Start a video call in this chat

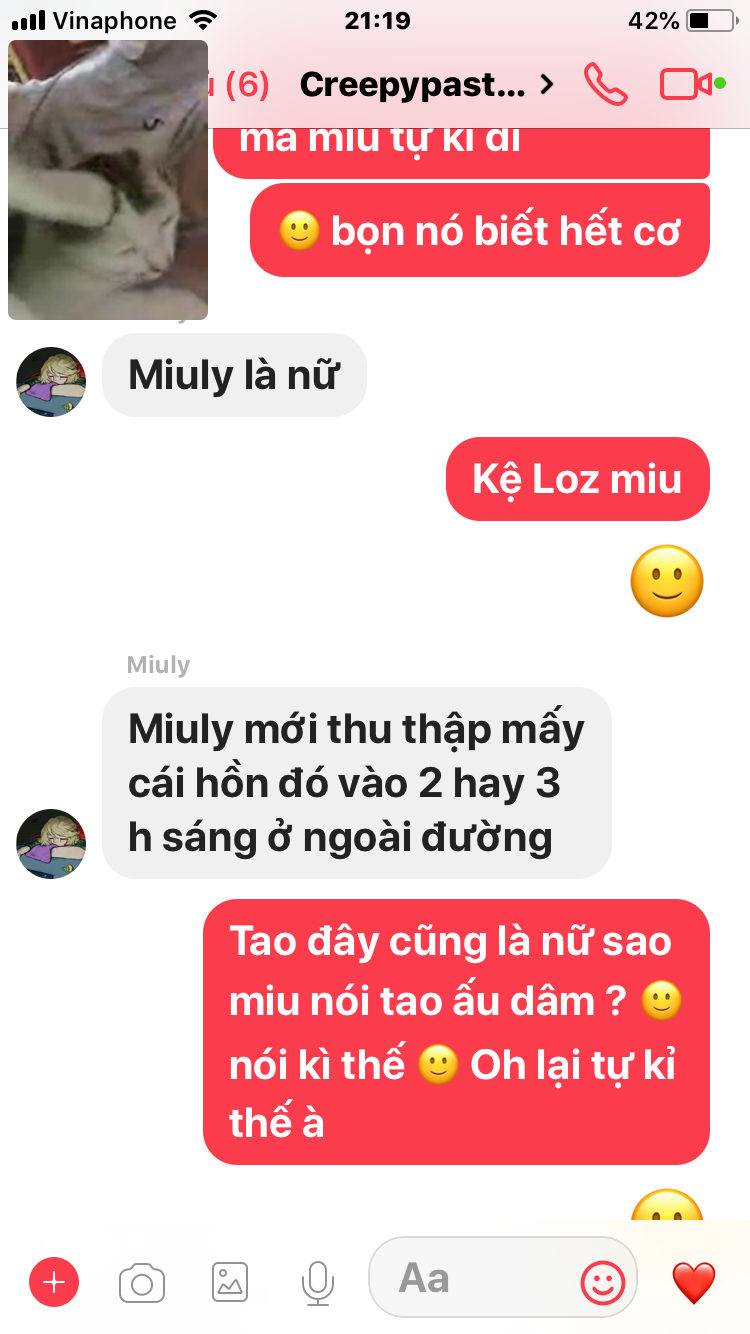click(686, 85)
